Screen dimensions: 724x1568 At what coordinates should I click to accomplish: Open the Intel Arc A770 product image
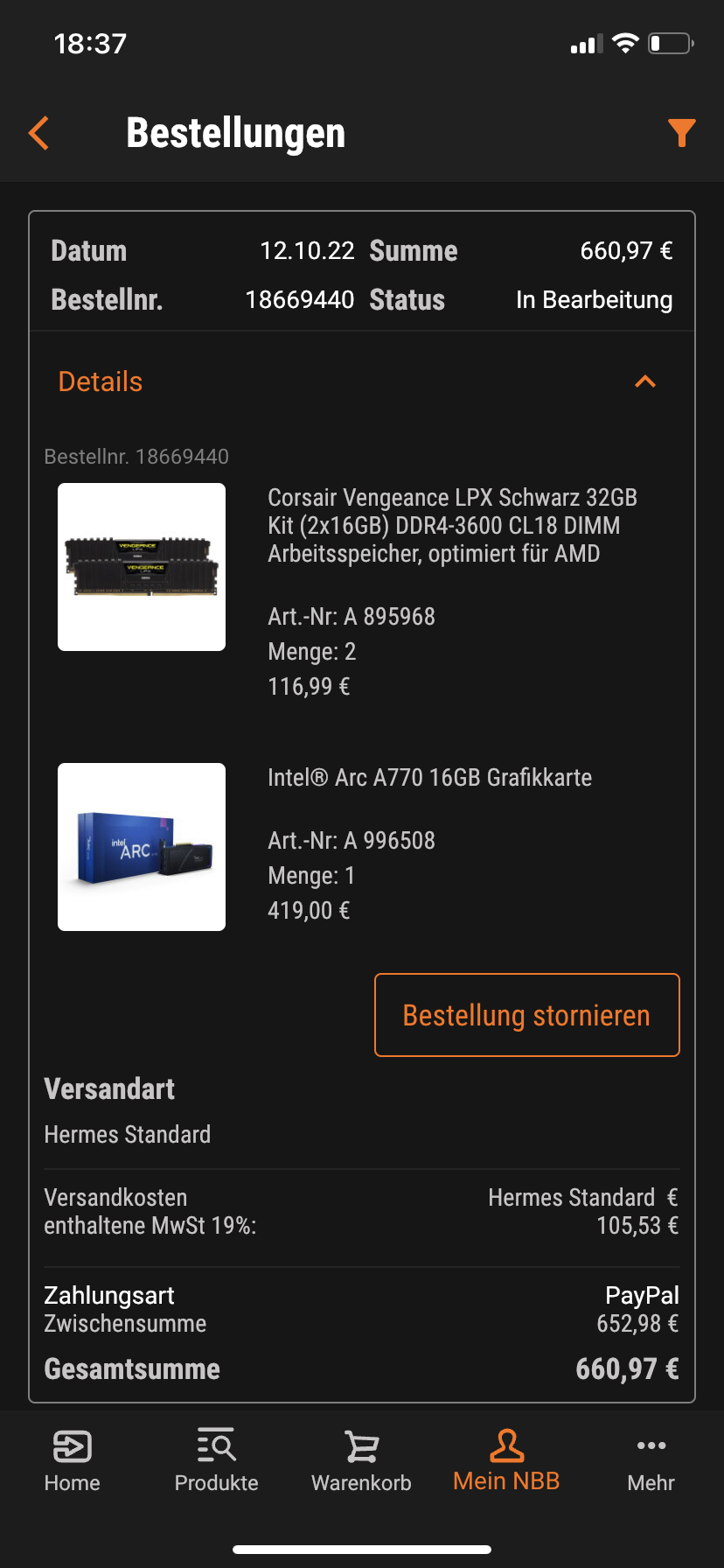142,847
